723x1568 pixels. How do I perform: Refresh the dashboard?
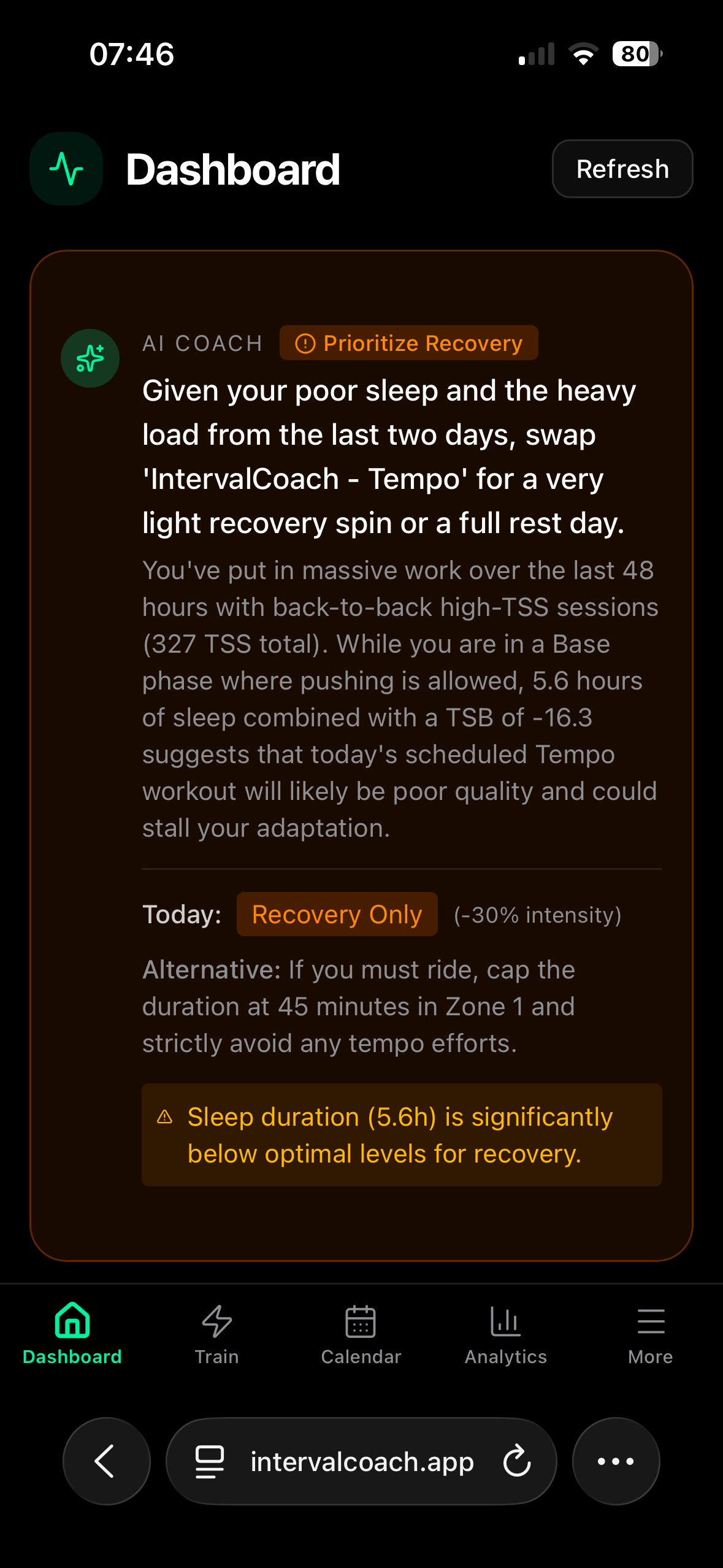(622, 169)
